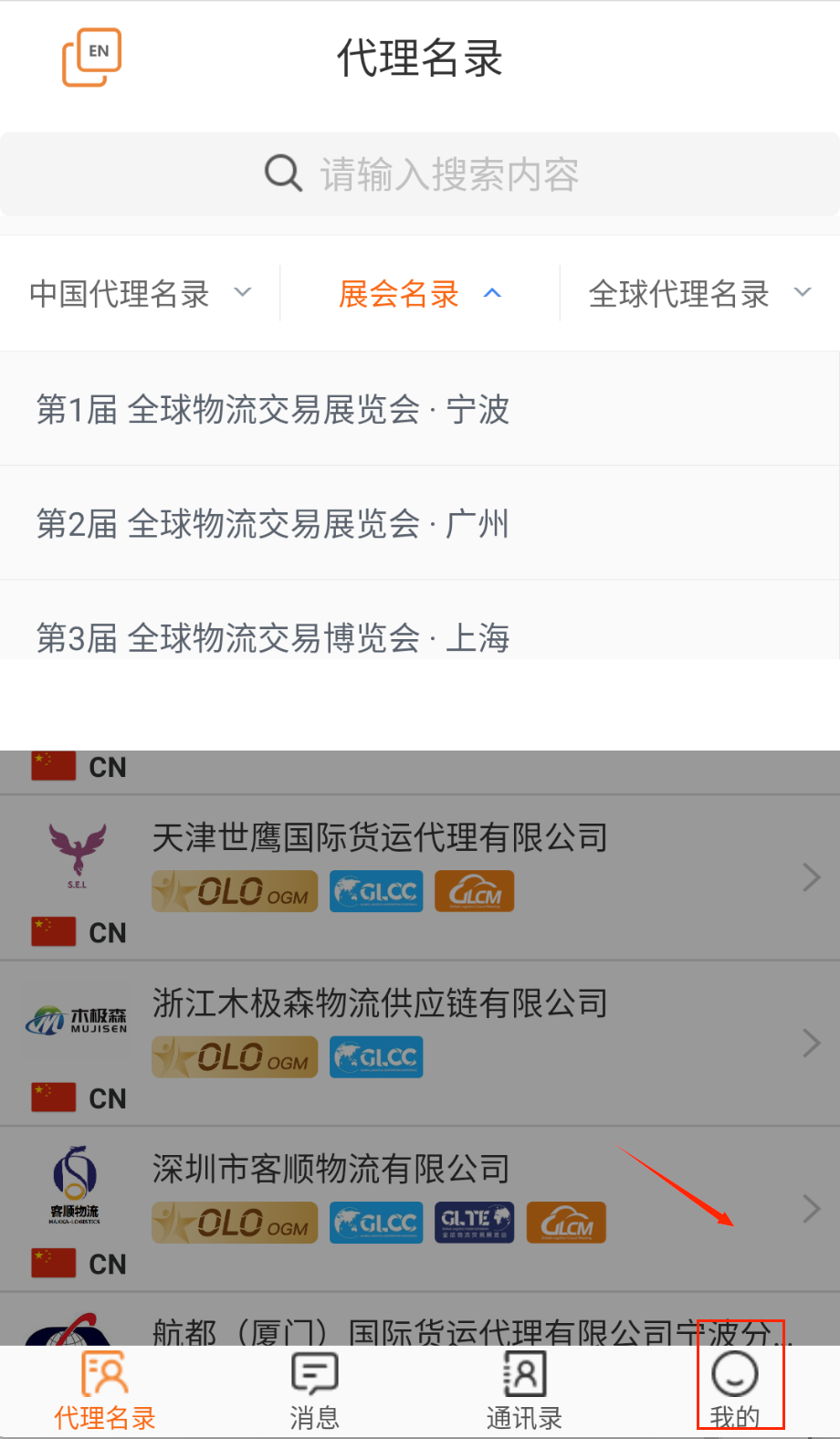
Task: Tap the search box 请输入搜索内容
Action: (420, 174)
